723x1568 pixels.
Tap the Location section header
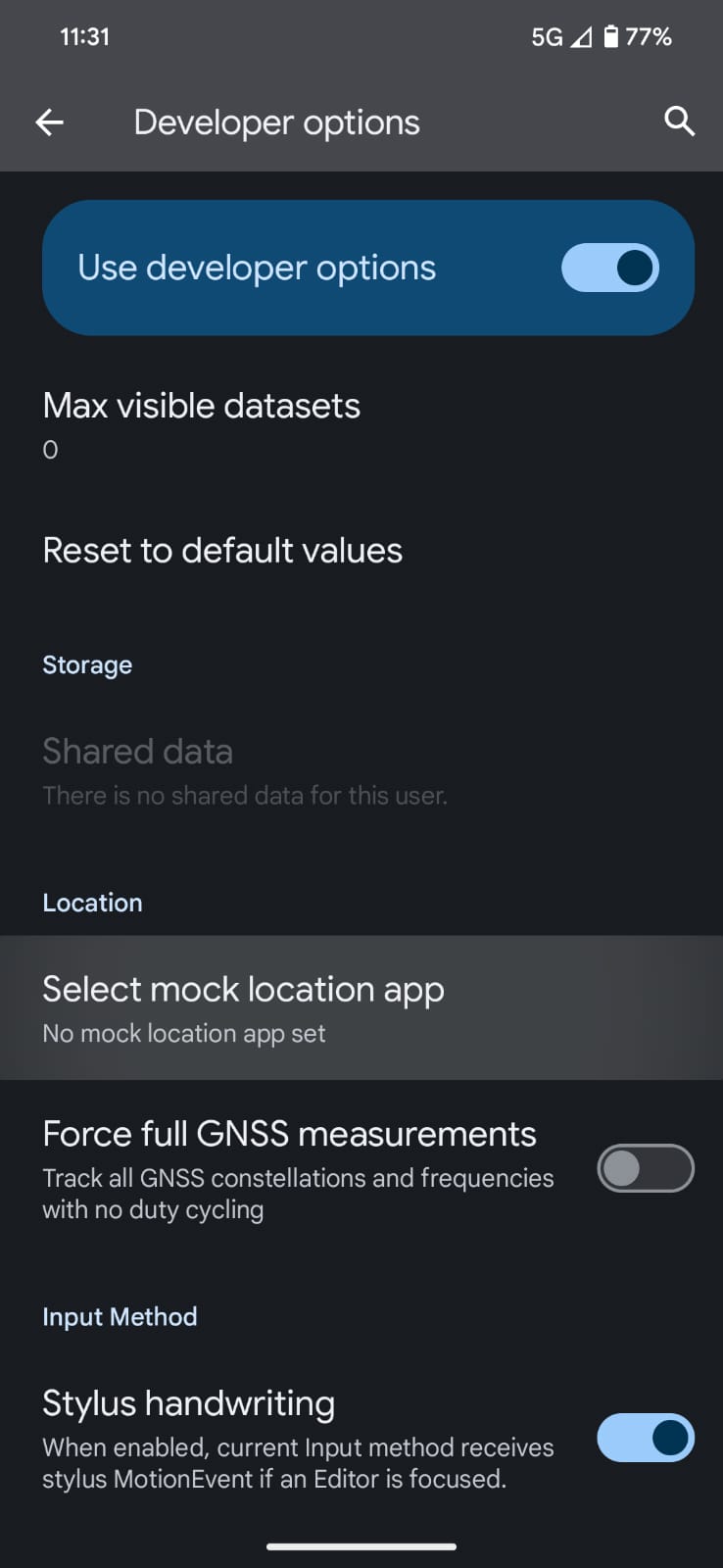click(x=92, y=903)
